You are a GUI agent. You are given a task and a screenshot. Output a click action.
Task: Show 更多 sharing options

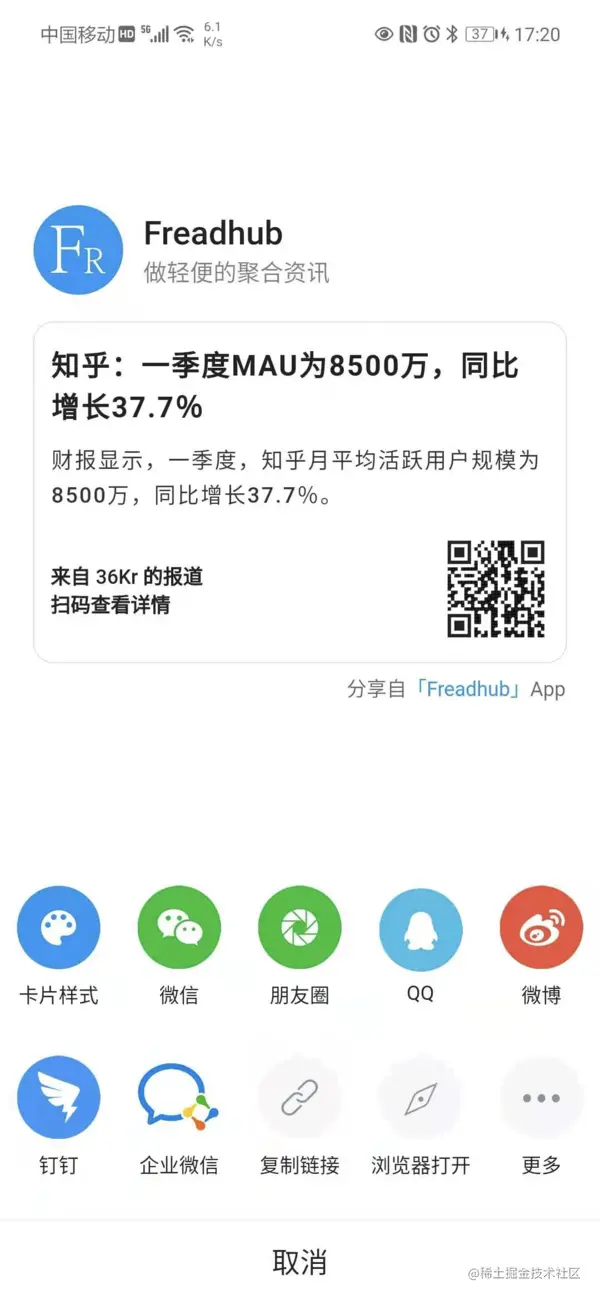pyautogui.click(x=541, y=1098)
